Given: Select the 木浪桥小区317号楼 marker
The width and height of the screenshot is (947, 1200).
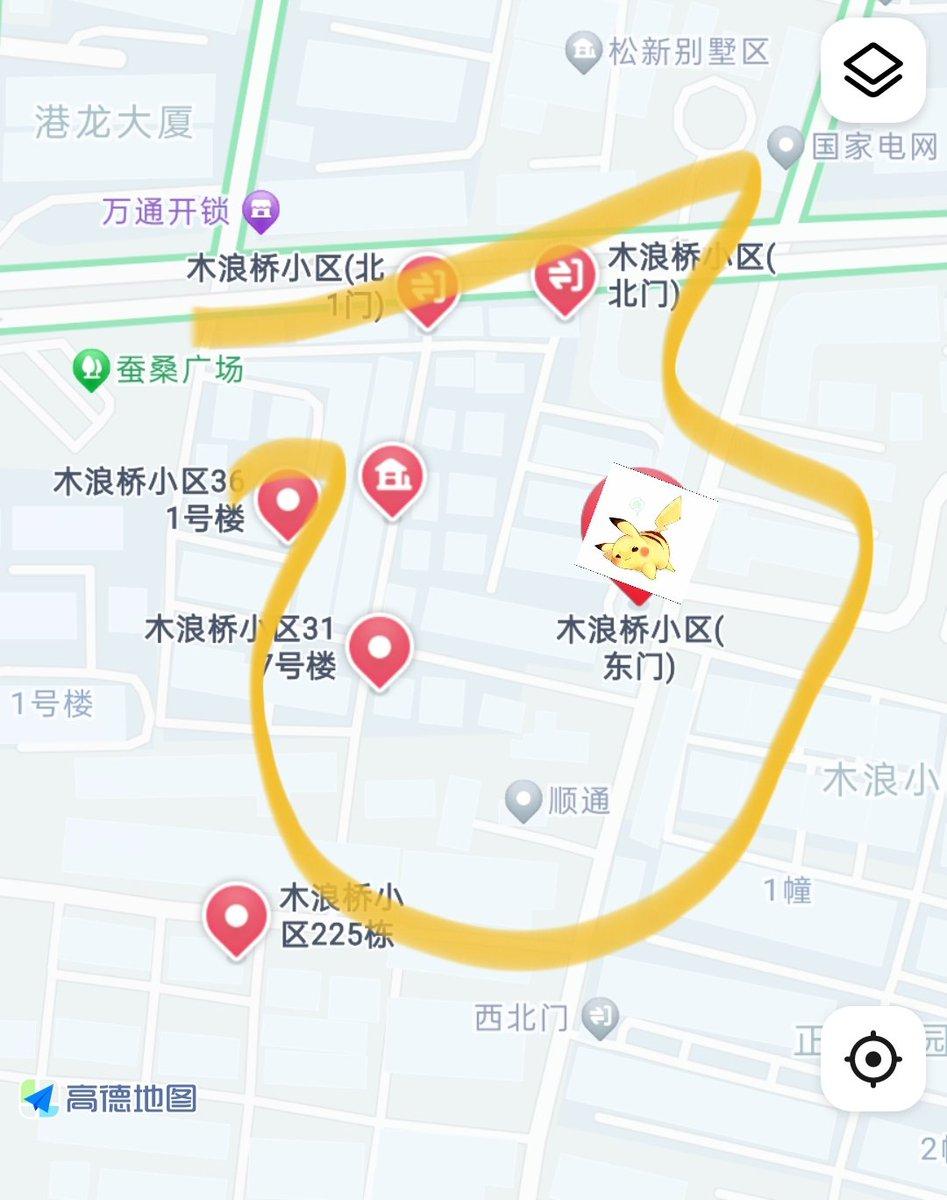Looking at the screenshot, I should coord(380,647).
